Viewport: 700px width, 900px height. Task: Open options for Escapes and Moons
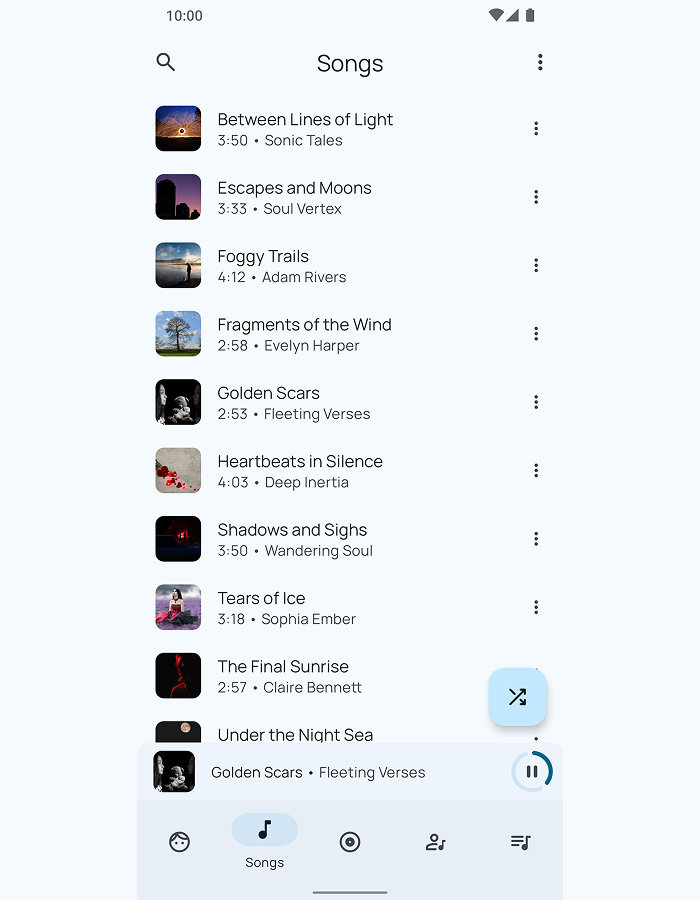pyautogui.click(x=536, y=197)
